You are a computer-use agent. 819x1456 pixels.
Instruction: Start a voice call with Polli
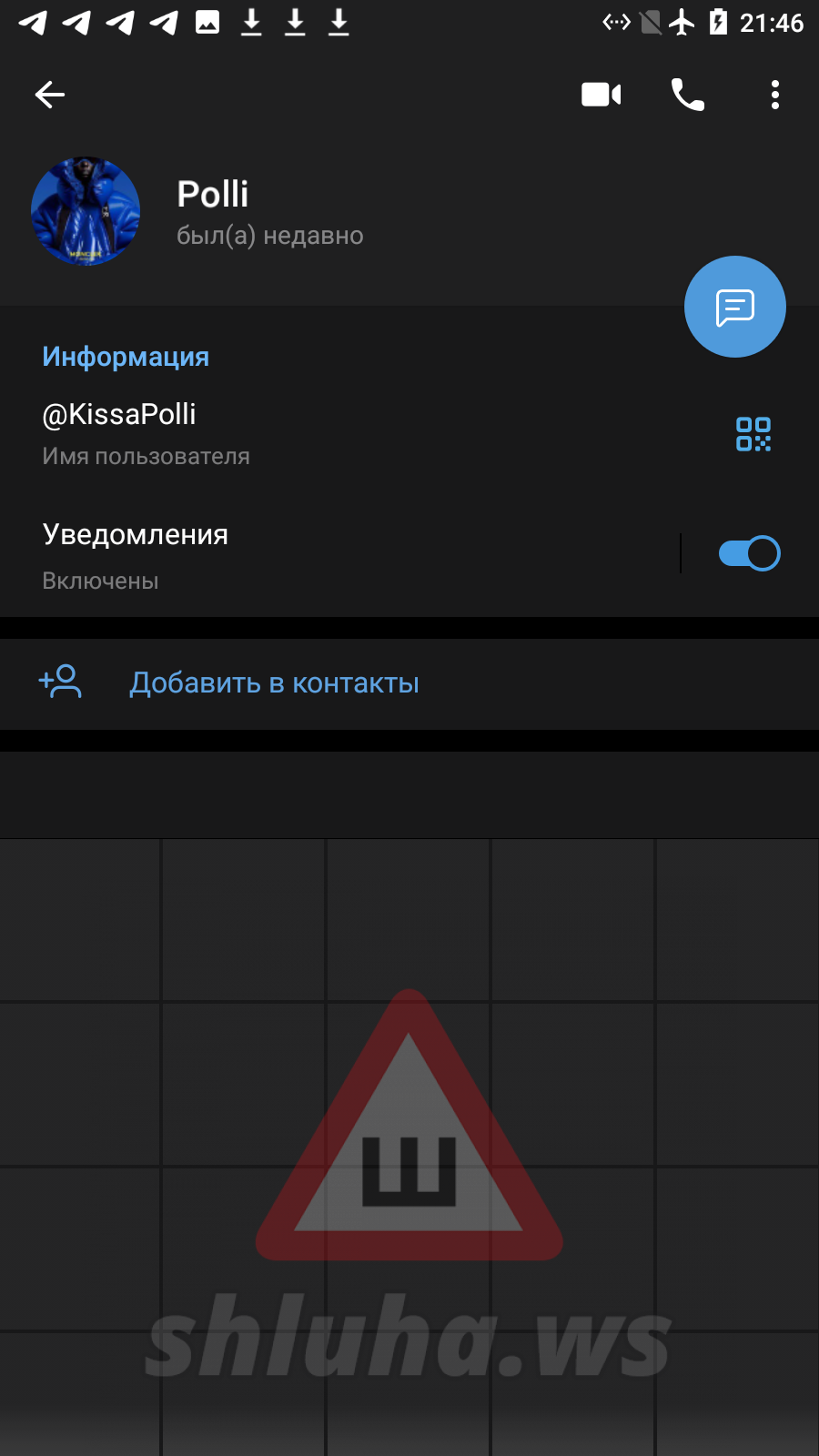(x=688, y=95)
